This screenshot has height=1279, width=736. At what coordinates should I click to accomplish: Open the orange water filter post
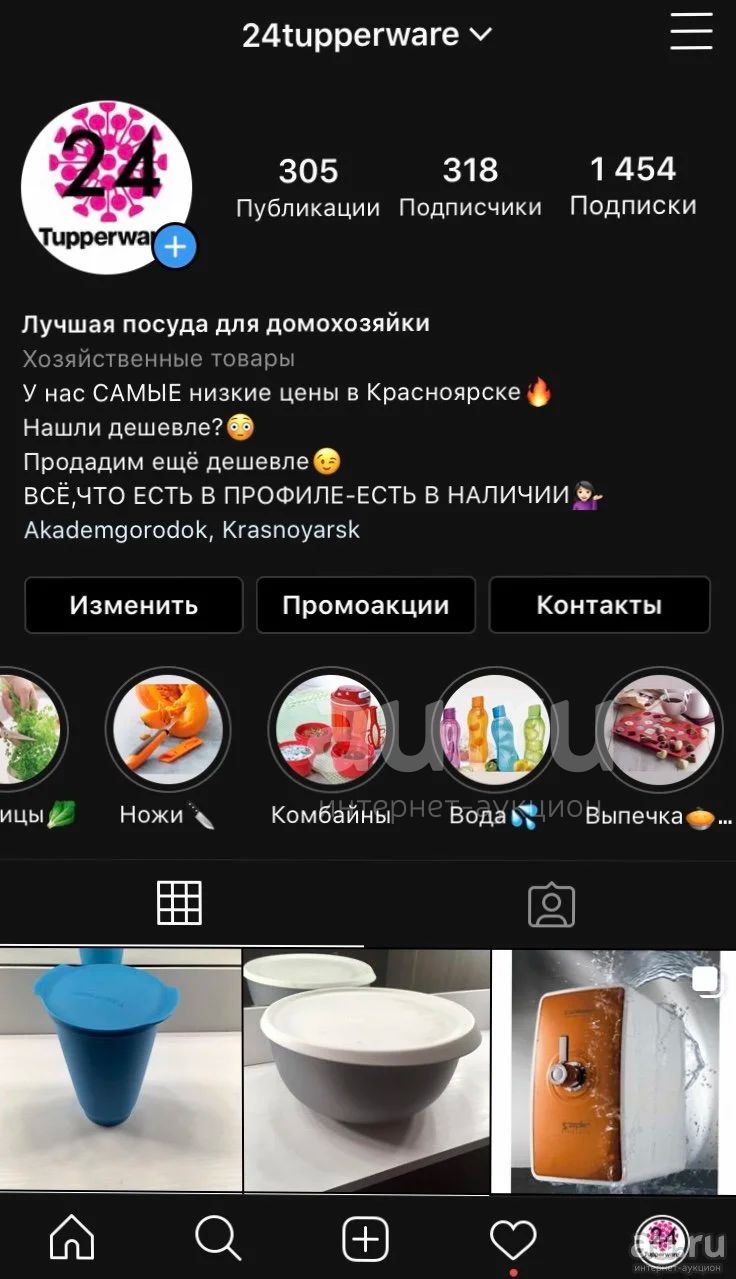coord(614,1070)
